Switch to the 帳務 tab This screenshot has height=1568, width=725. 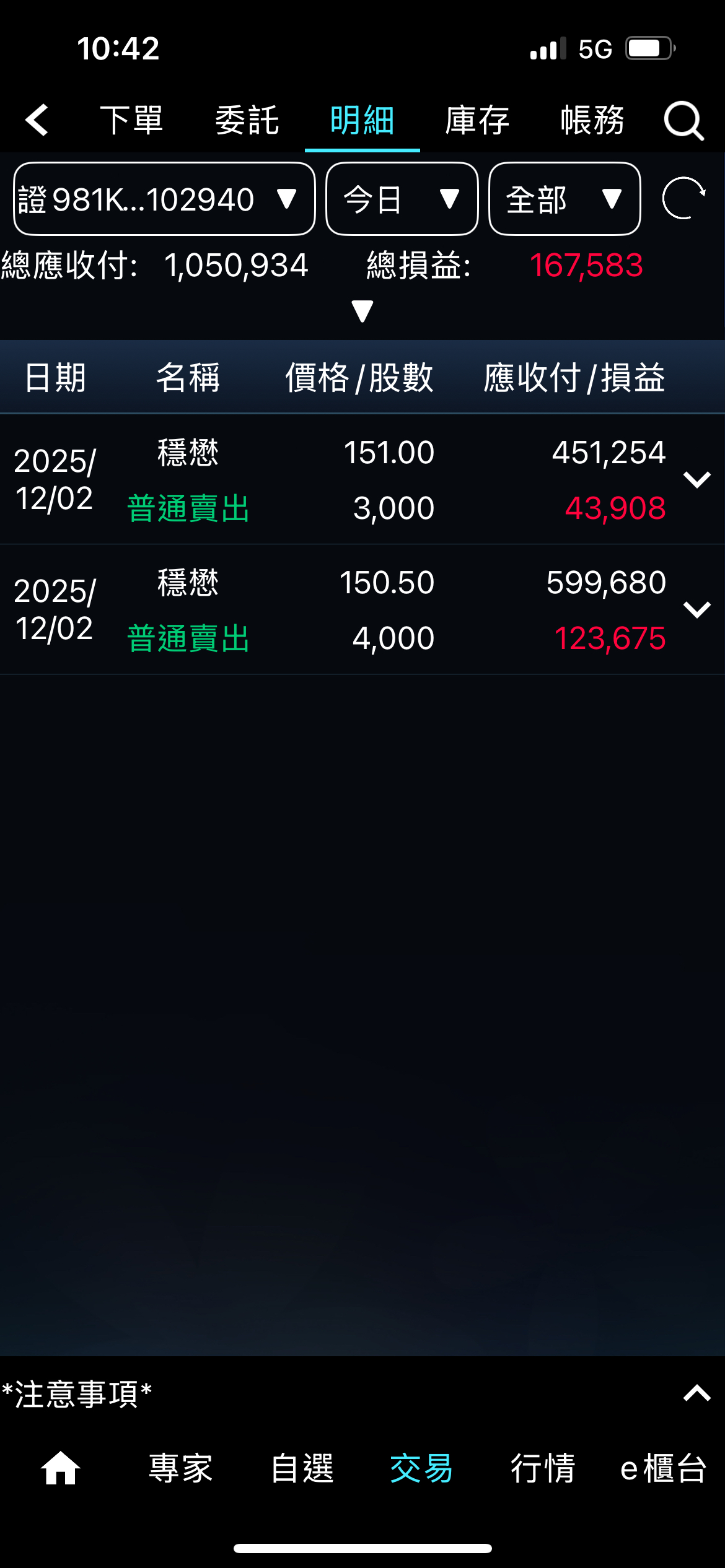point(592,120)
